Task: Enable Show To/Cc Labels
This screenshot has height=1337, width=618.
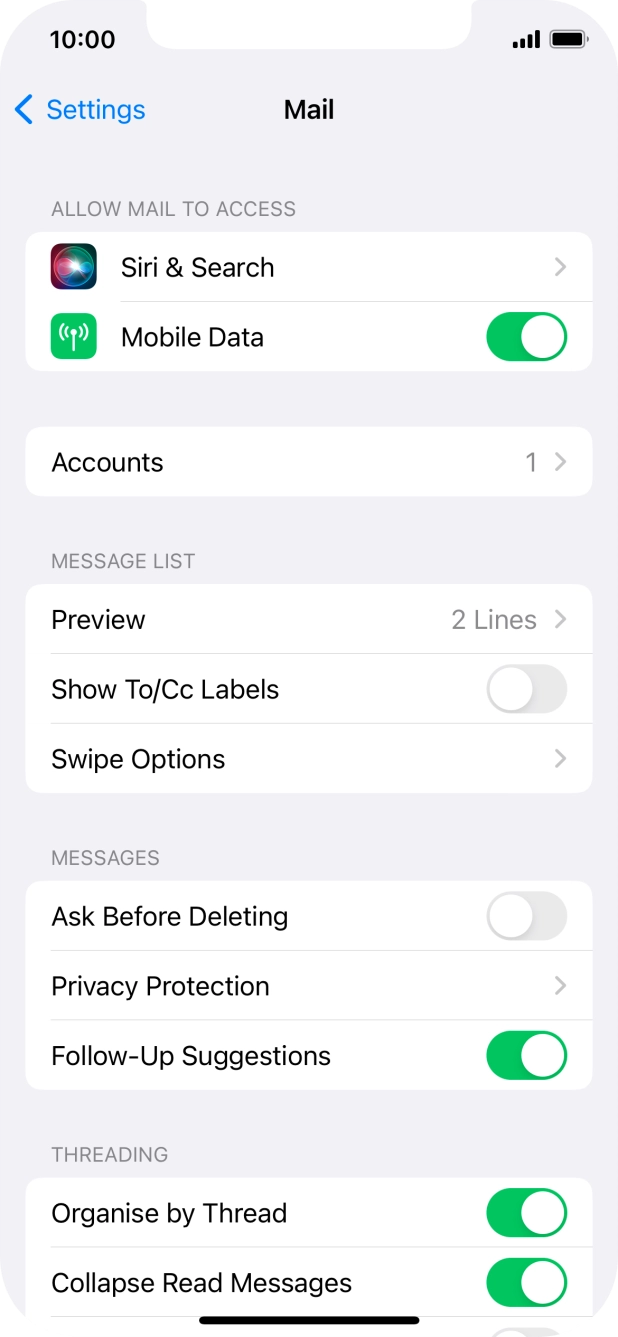Action: (526, 690)
